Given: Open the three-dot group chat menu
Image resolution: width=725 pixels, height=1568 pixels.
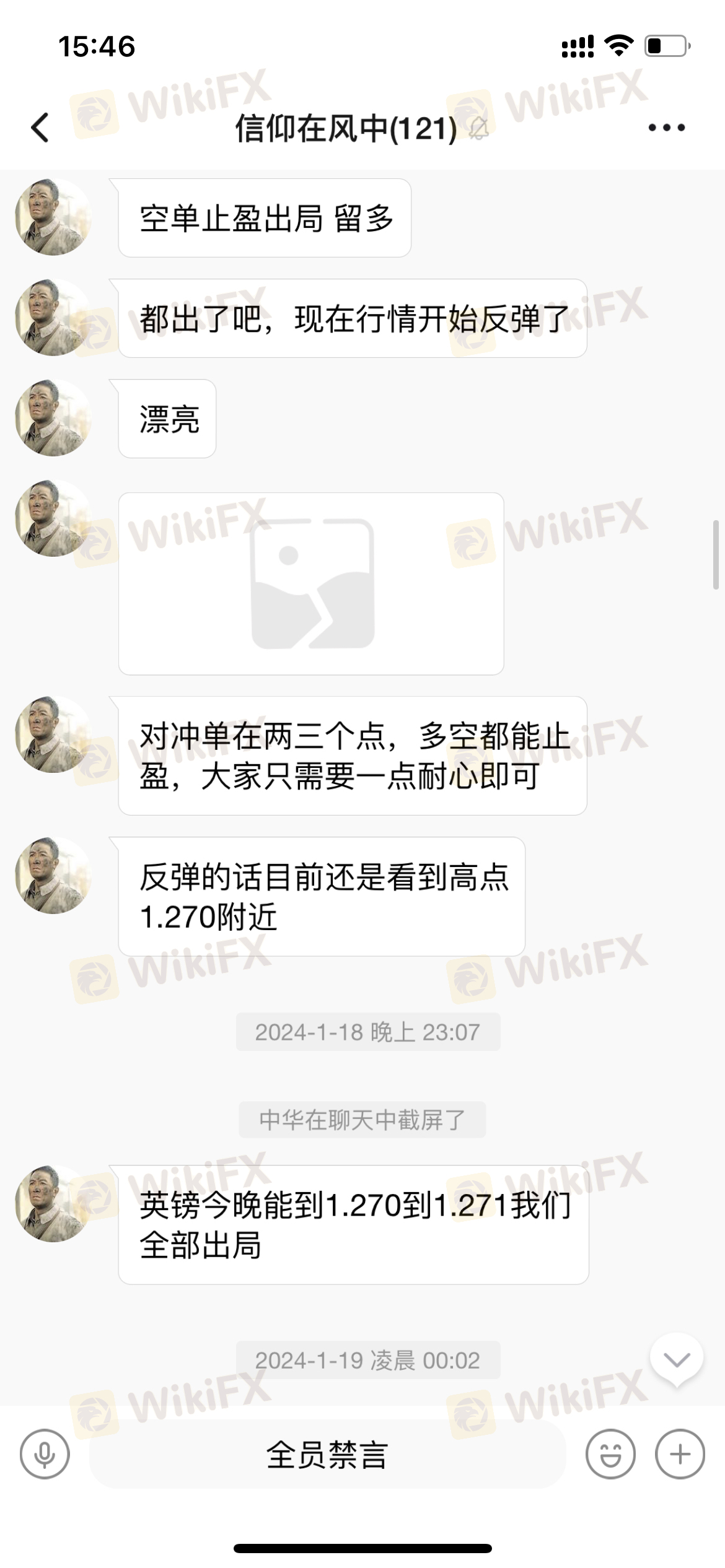Looking at the screenshot, I should coord(666,128).
